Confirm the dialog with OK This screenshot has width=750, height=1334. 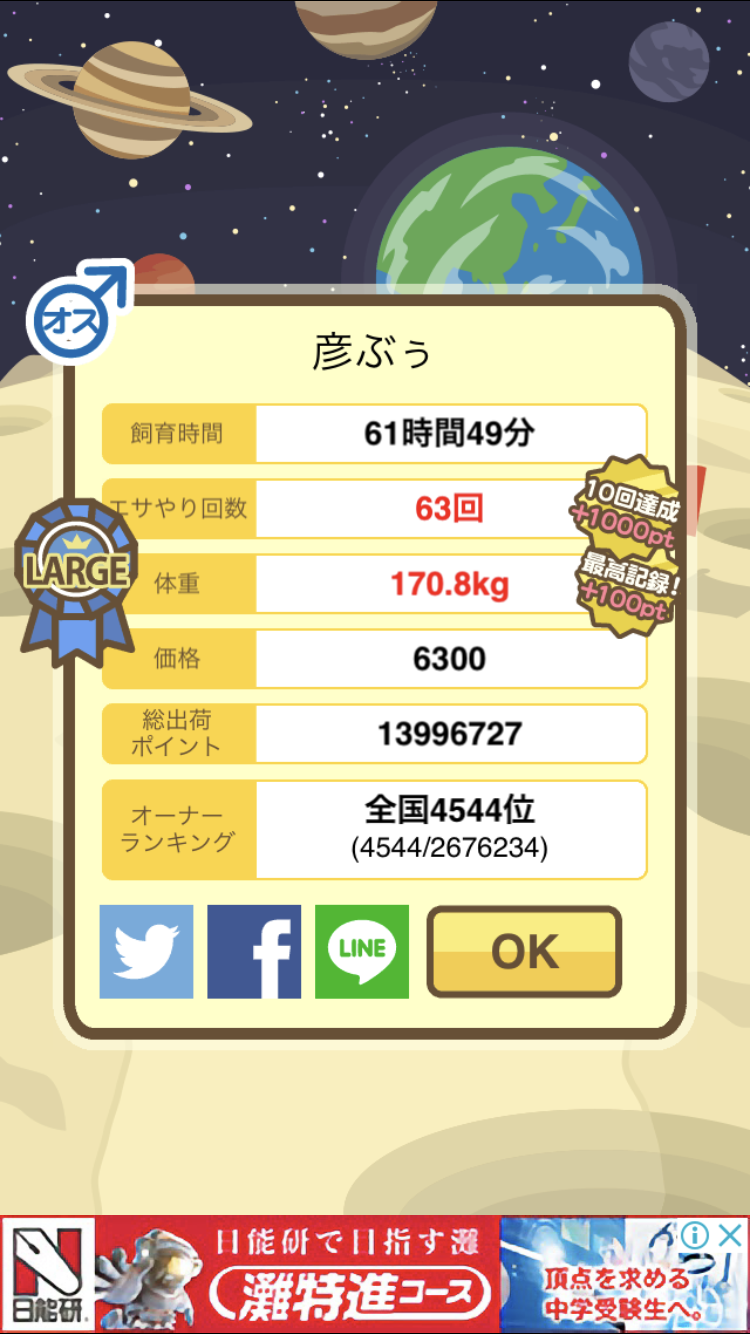[524, 951]
